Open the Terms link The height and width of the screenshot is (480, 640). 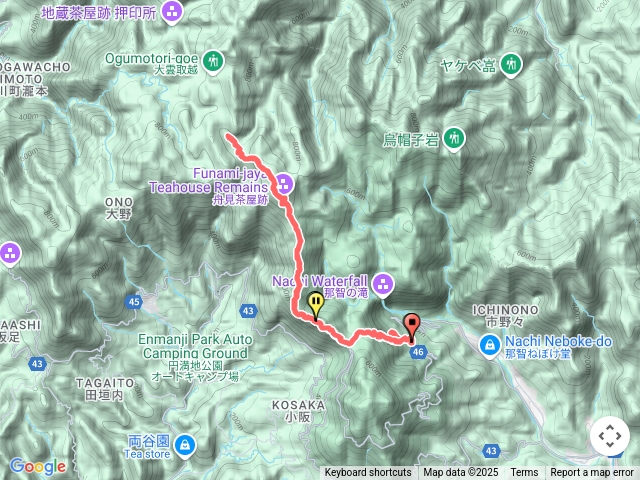[x=524, y=472]
